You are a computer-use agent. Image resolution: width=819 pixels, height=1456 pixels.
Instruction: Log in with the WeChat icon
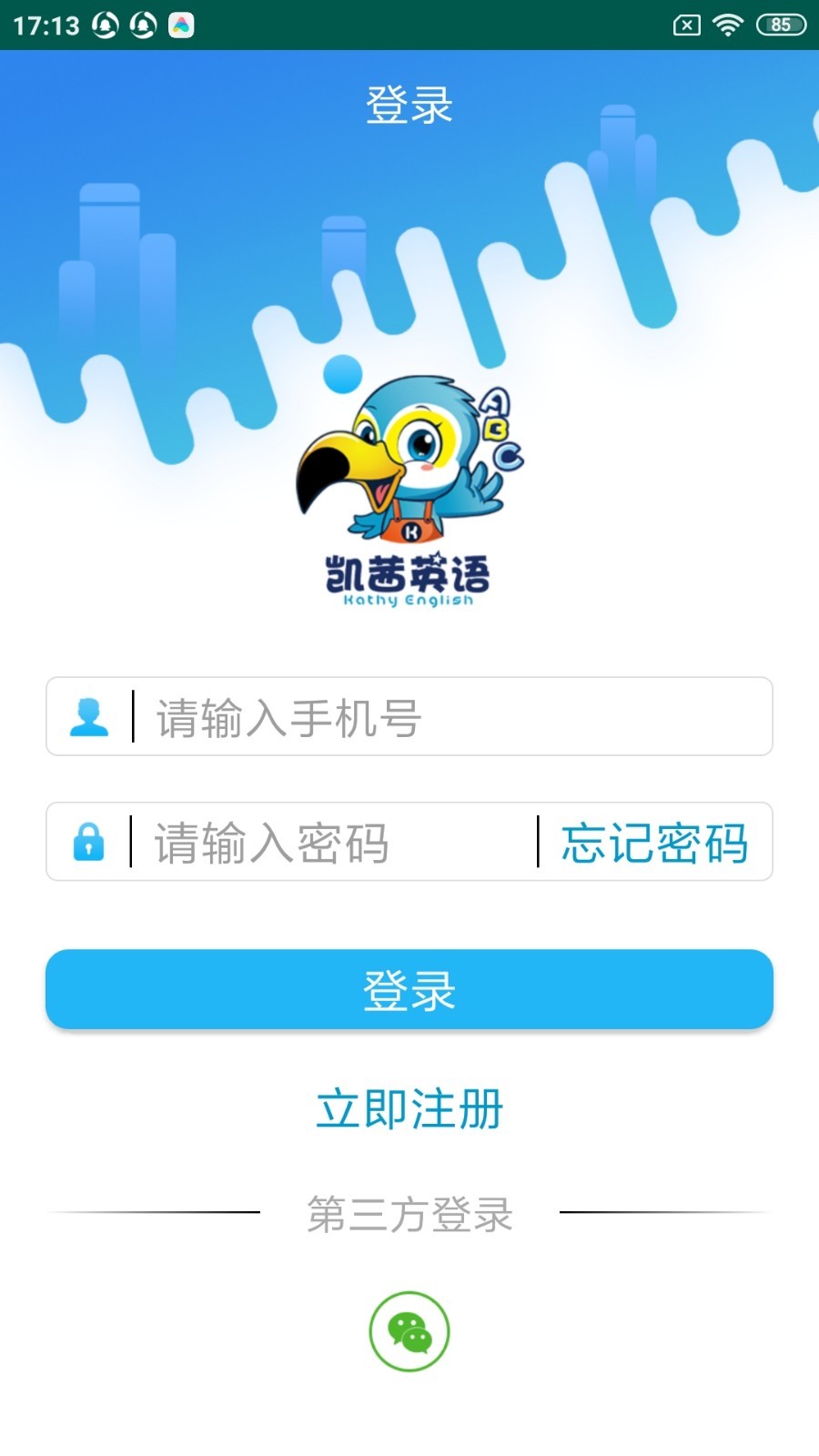coord(409,1331)
